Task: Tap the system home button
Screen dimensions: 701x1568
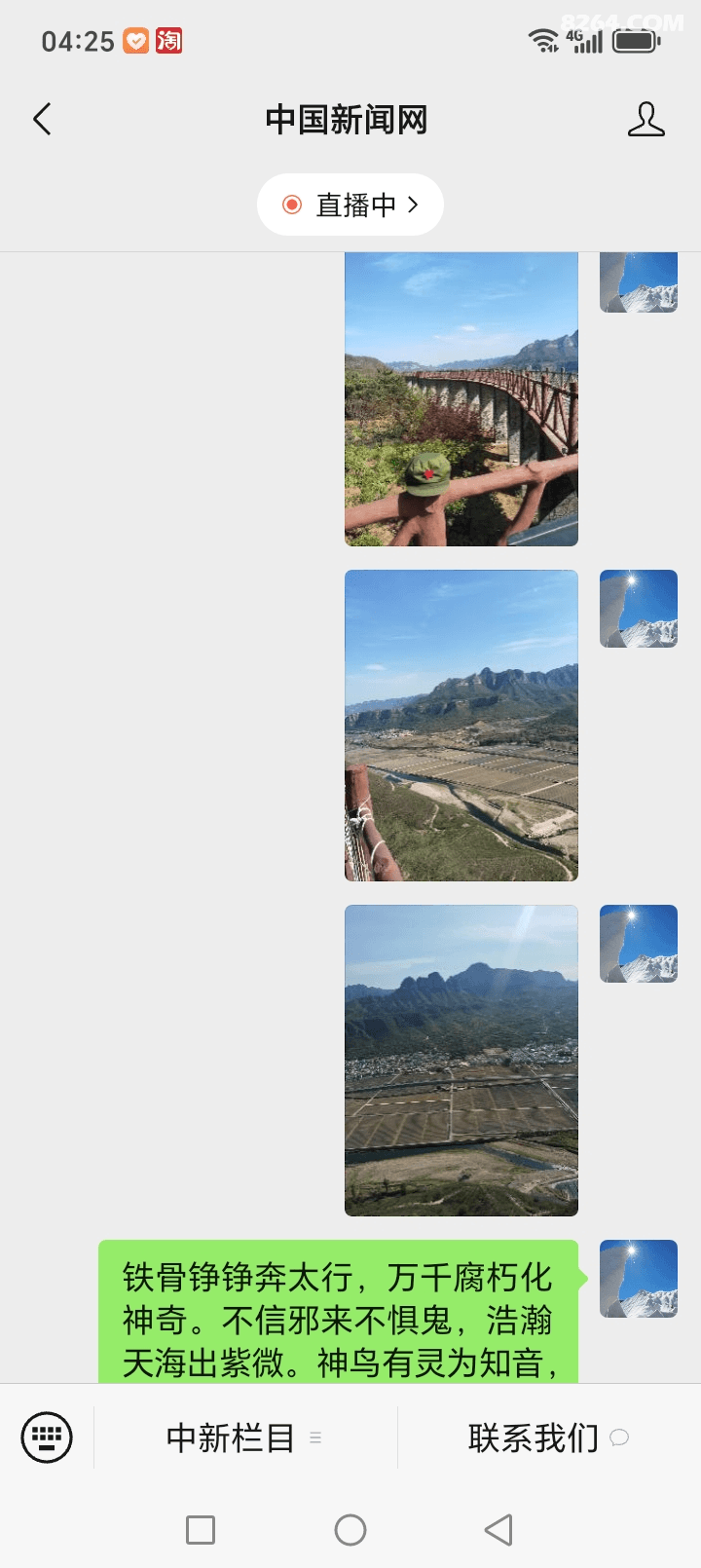Action: click(x=350, y=1530)
